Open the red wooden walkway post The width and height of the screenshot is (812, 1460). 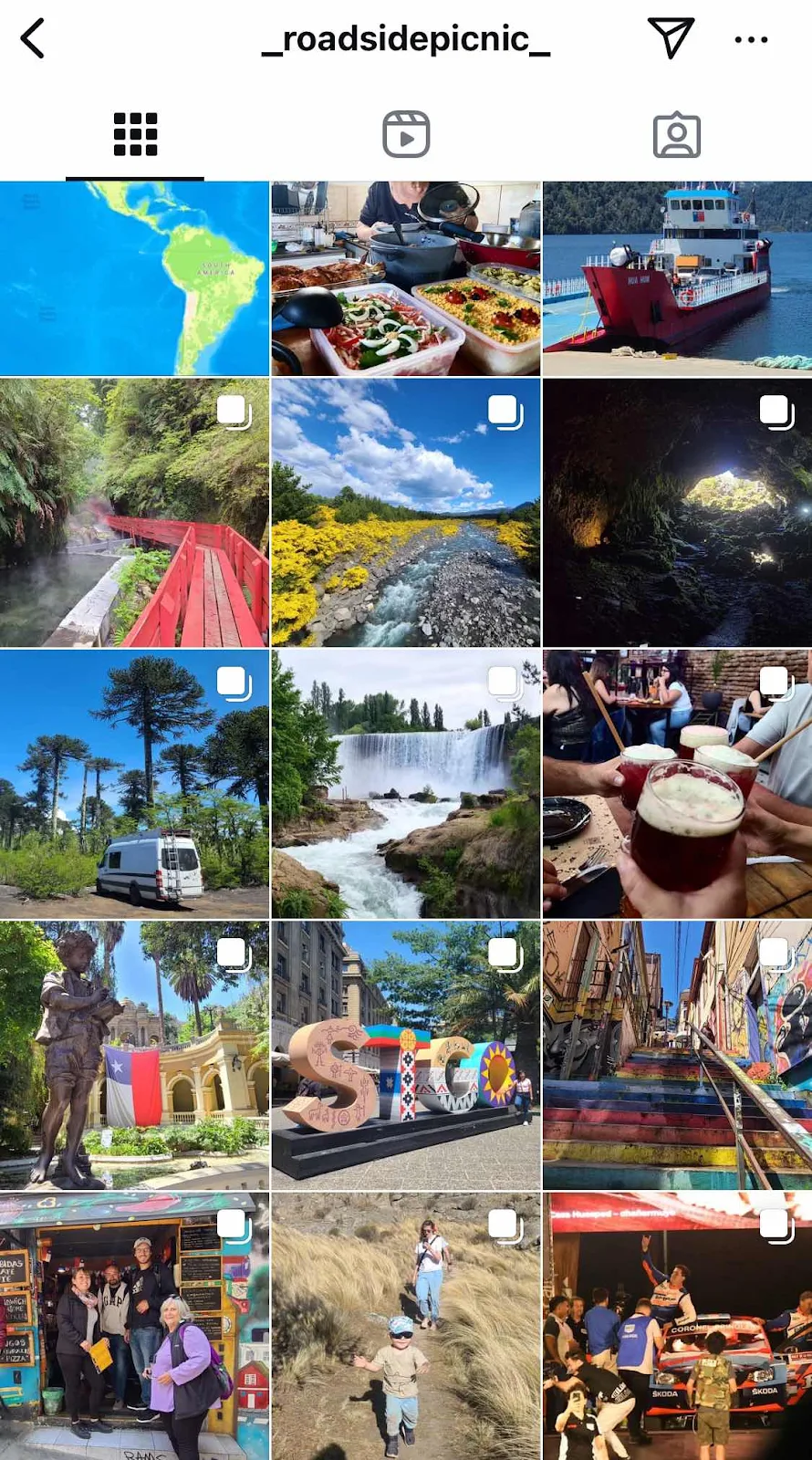(x=134, y=513)
